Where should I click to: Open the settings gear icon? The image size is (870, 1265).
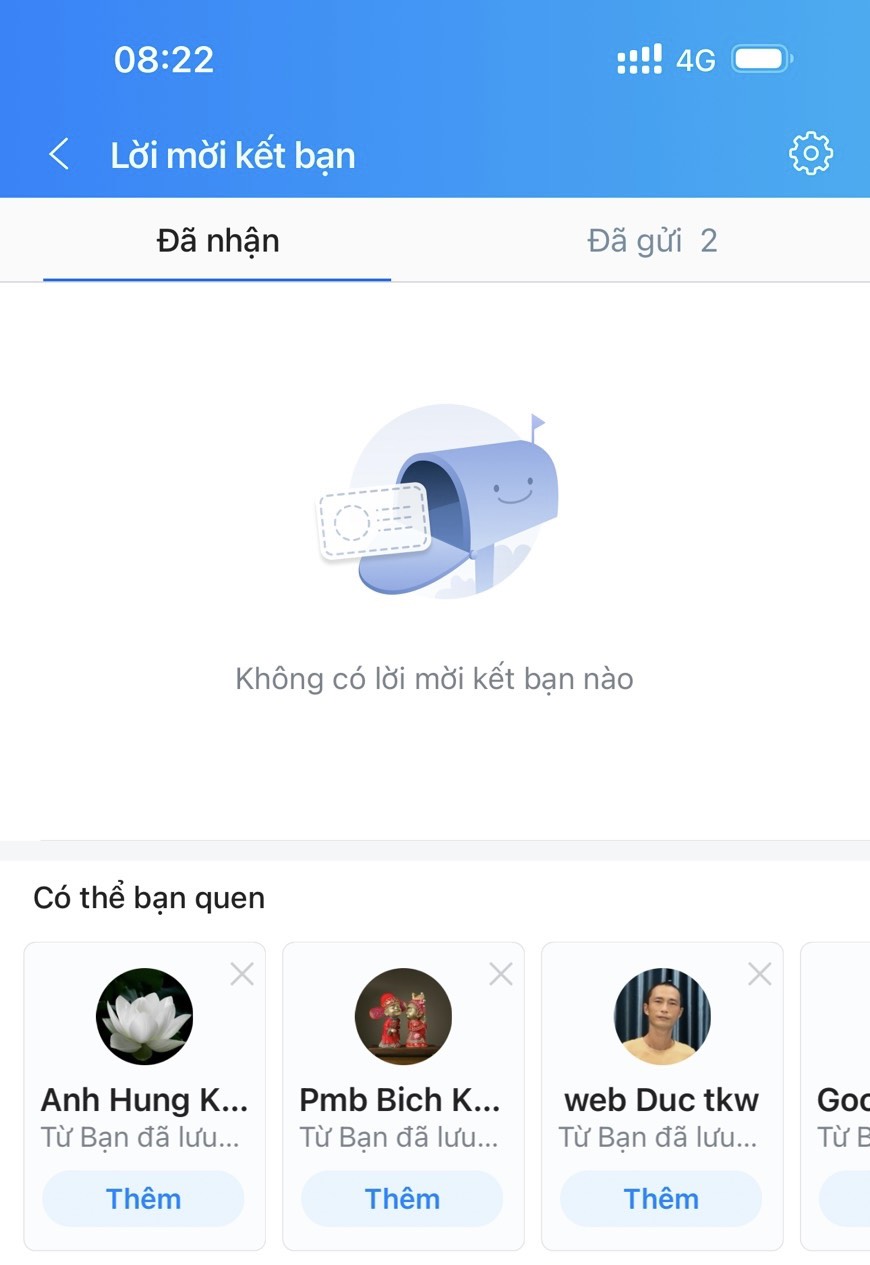810,154
